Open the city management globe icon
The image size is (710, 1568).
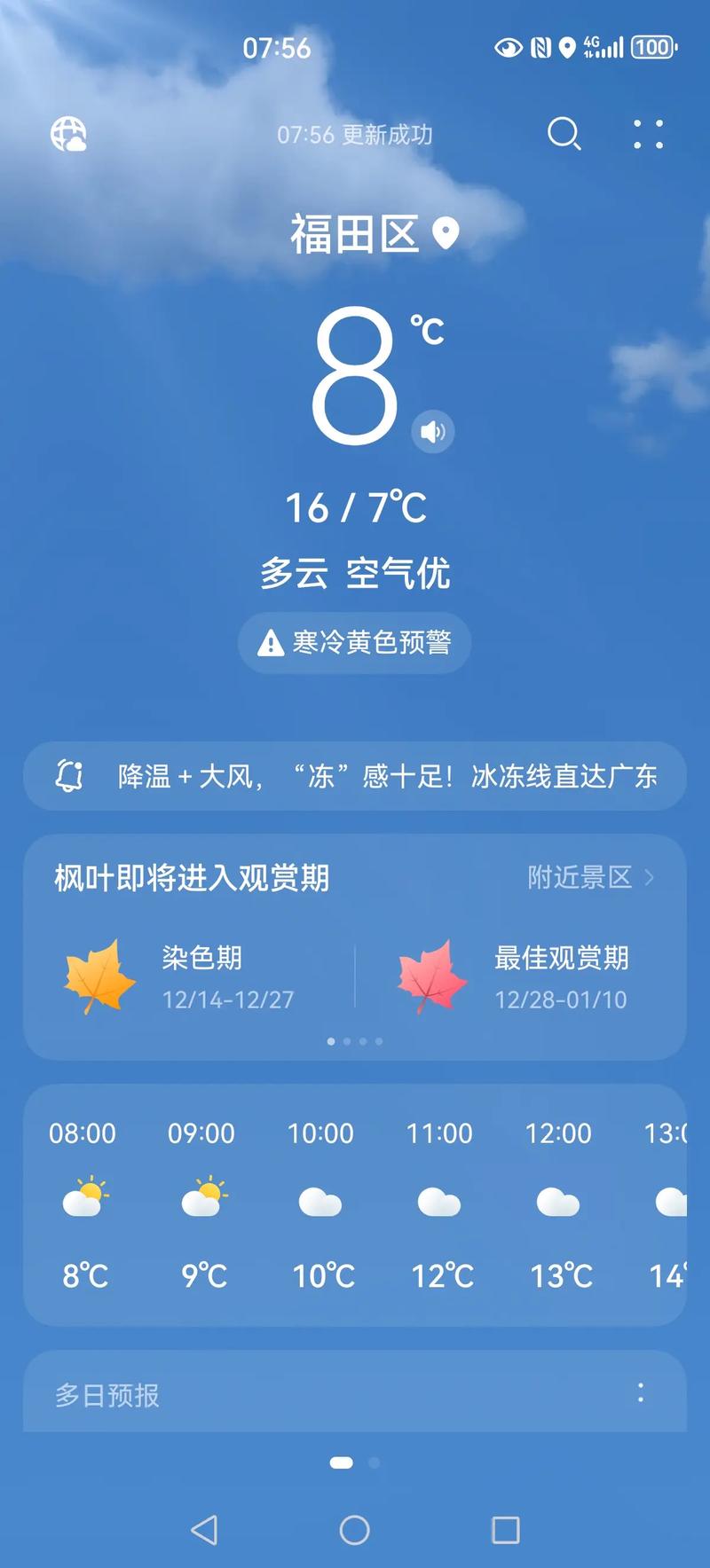coord(69,135)
